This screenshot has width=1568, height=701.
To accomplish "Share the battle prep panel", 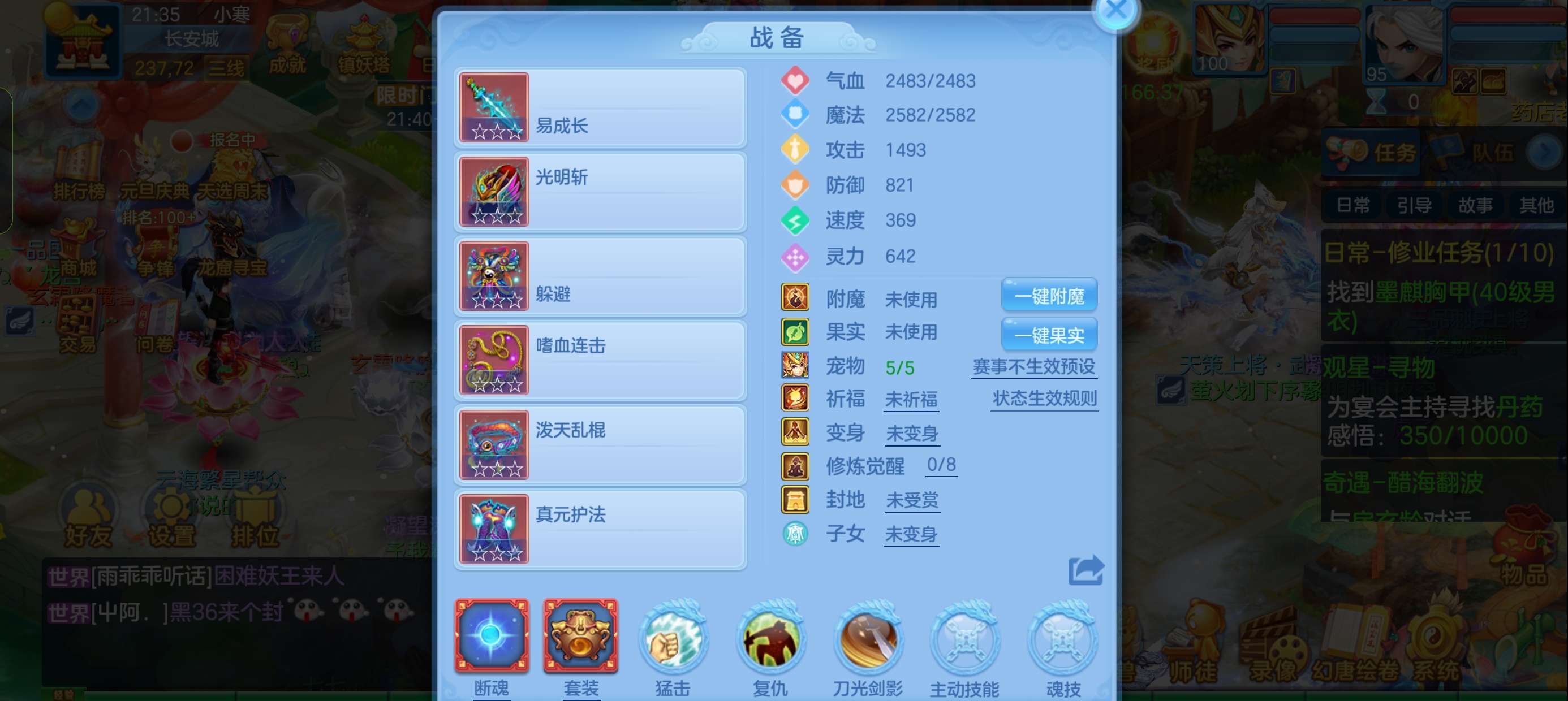I will click(x=1085, y=571).
